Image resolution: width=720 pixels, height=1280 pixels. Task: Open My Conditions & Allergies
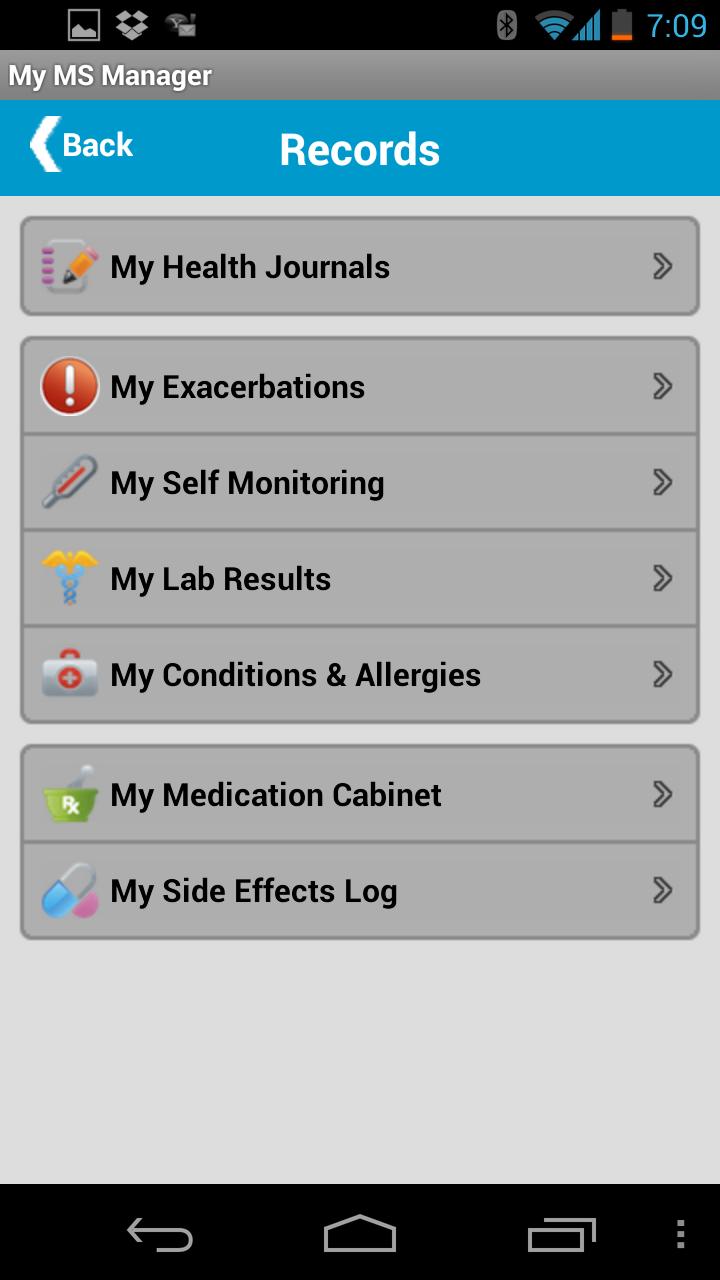[x=360, y=675]
